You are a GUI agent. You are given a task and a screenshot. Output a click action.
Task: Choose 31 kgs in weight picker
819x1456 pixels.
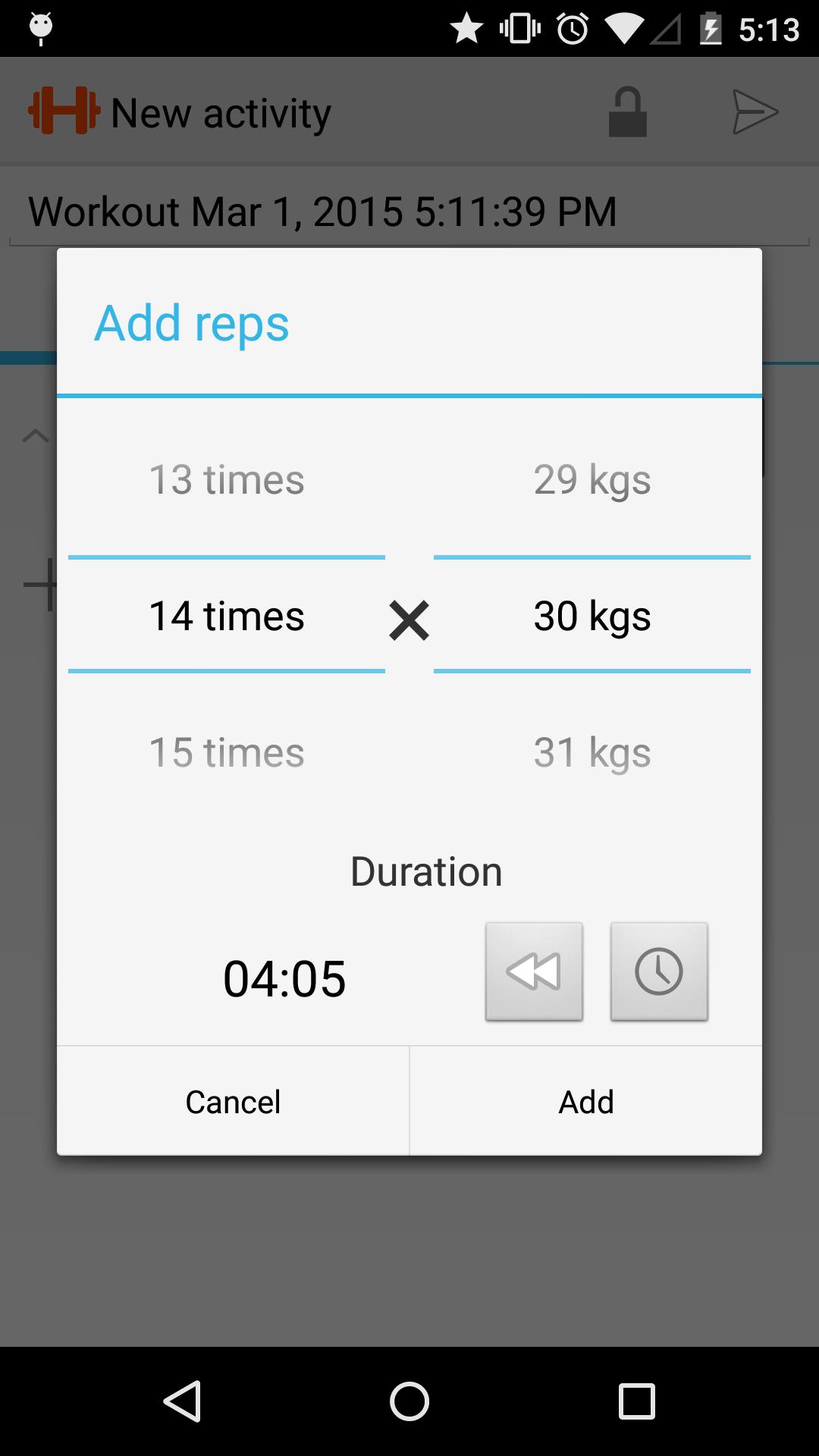click(592, 752)
